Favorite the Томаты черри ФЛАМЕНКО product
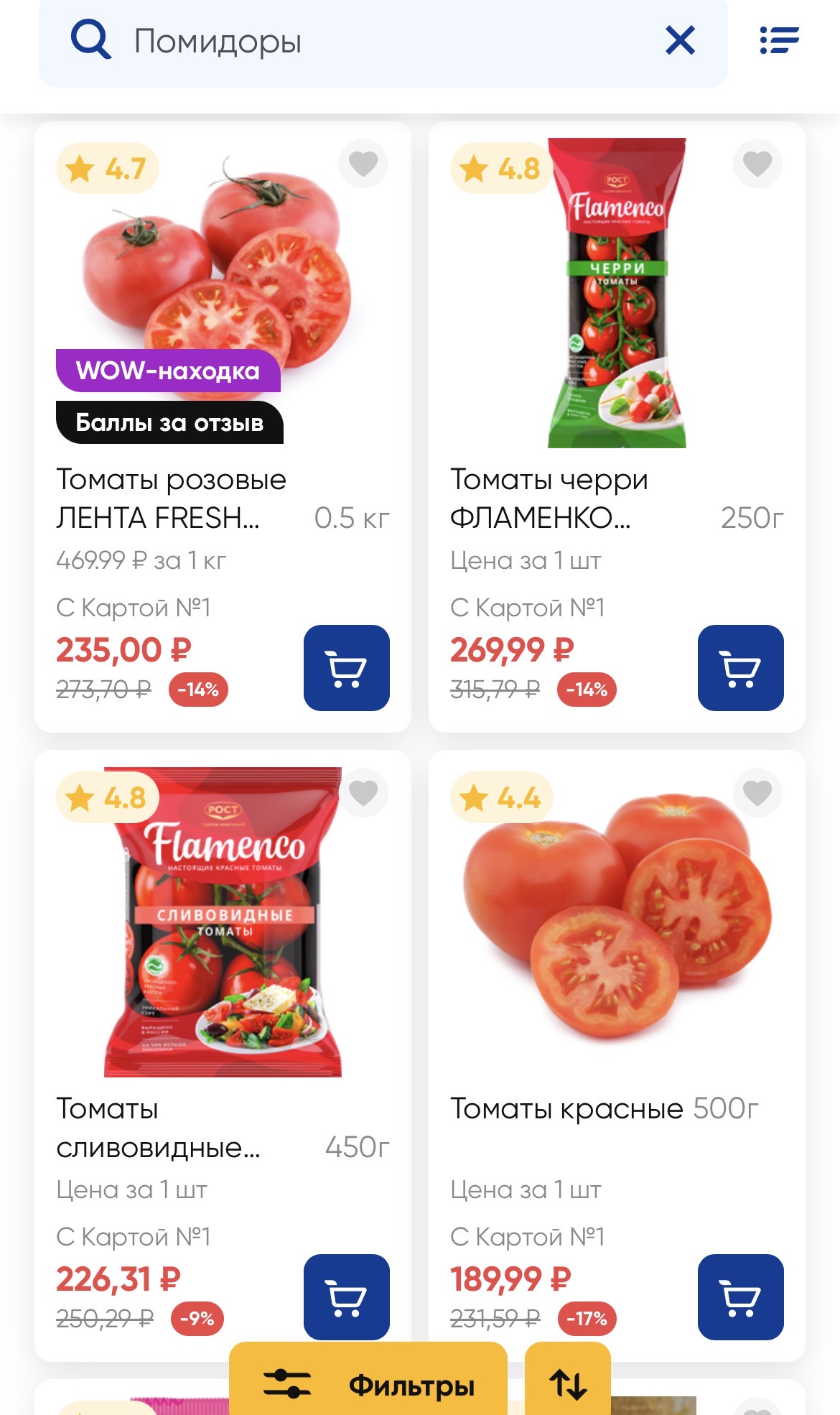 click(757, 164)
